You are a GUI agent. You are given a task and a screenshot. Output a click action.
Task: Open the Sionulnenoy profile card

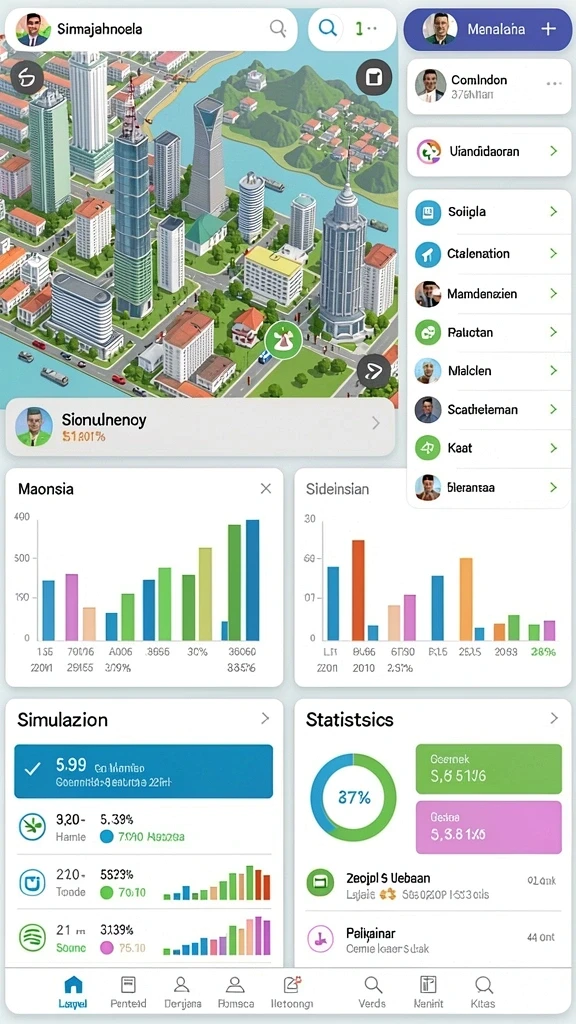(200, 426)
